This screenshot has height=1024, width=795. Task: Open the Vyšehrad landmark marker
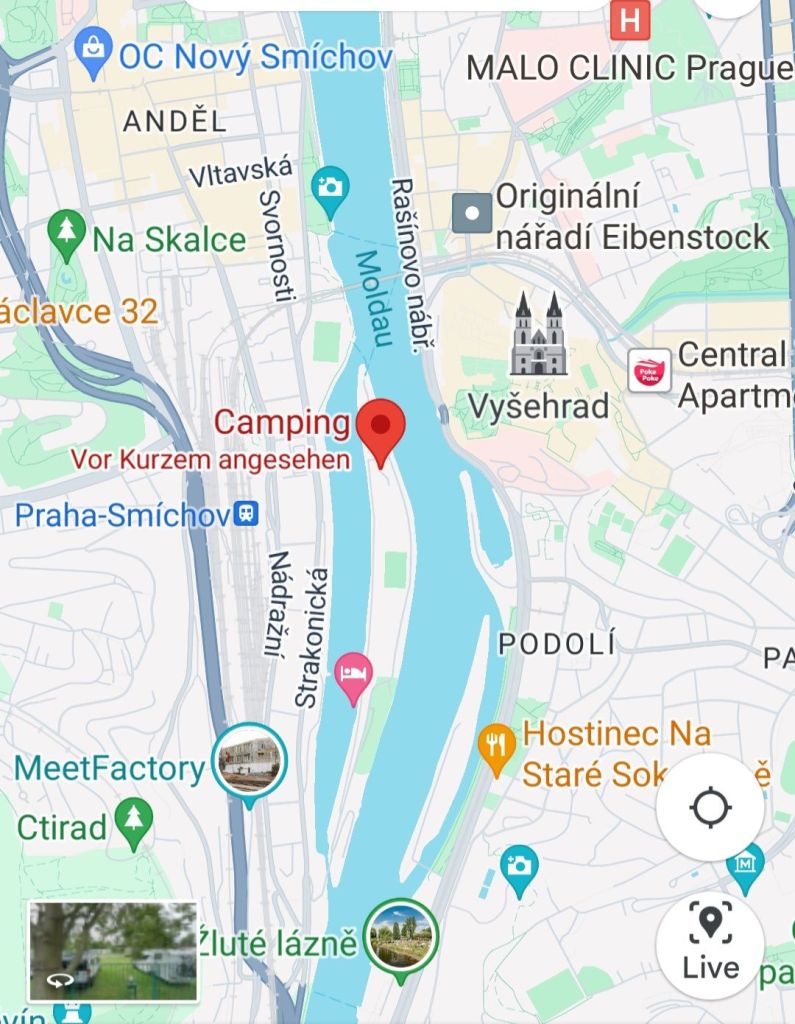(x=539, y=335)
